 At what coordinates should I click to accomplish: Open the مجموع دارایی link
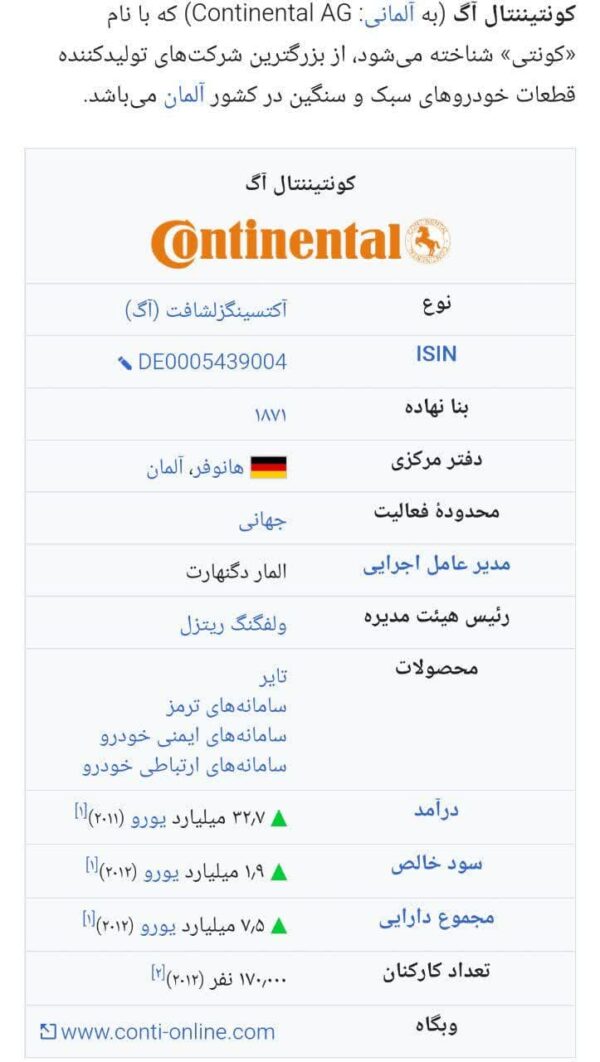tap(436, 917)
